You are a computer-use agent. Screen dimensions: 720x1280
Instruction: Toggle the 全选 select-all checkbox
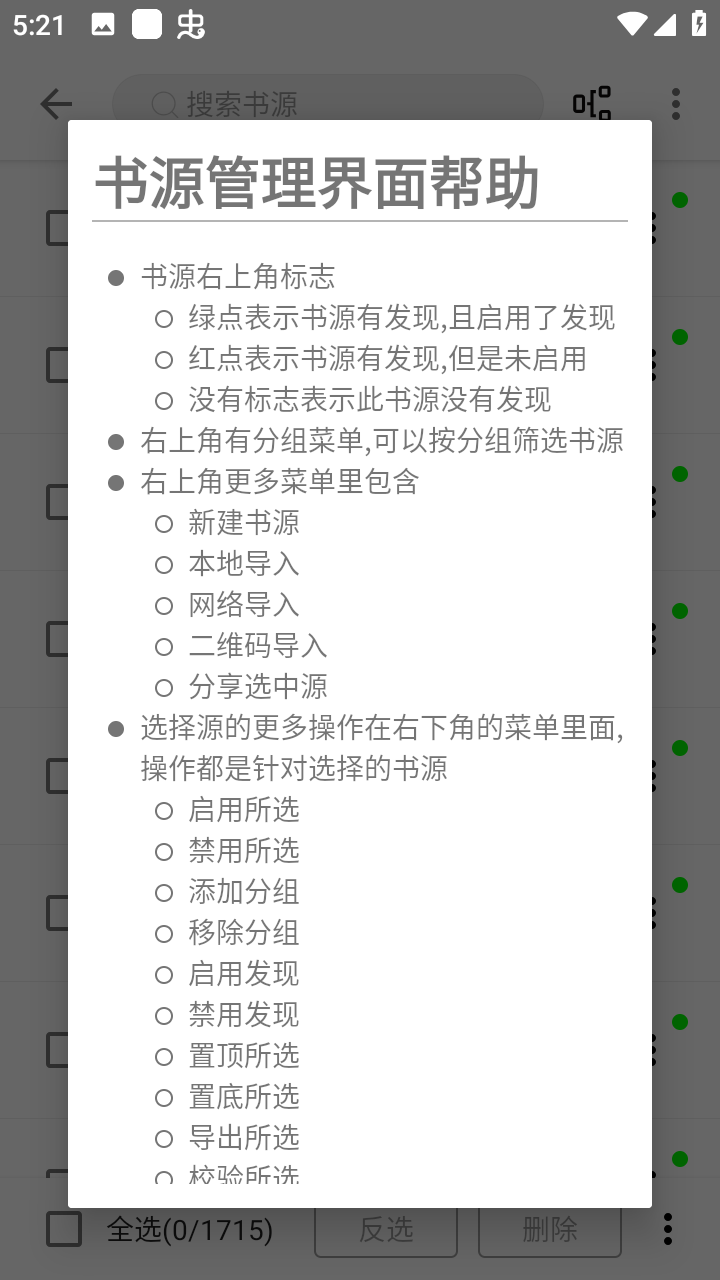tap(63, 1228)
